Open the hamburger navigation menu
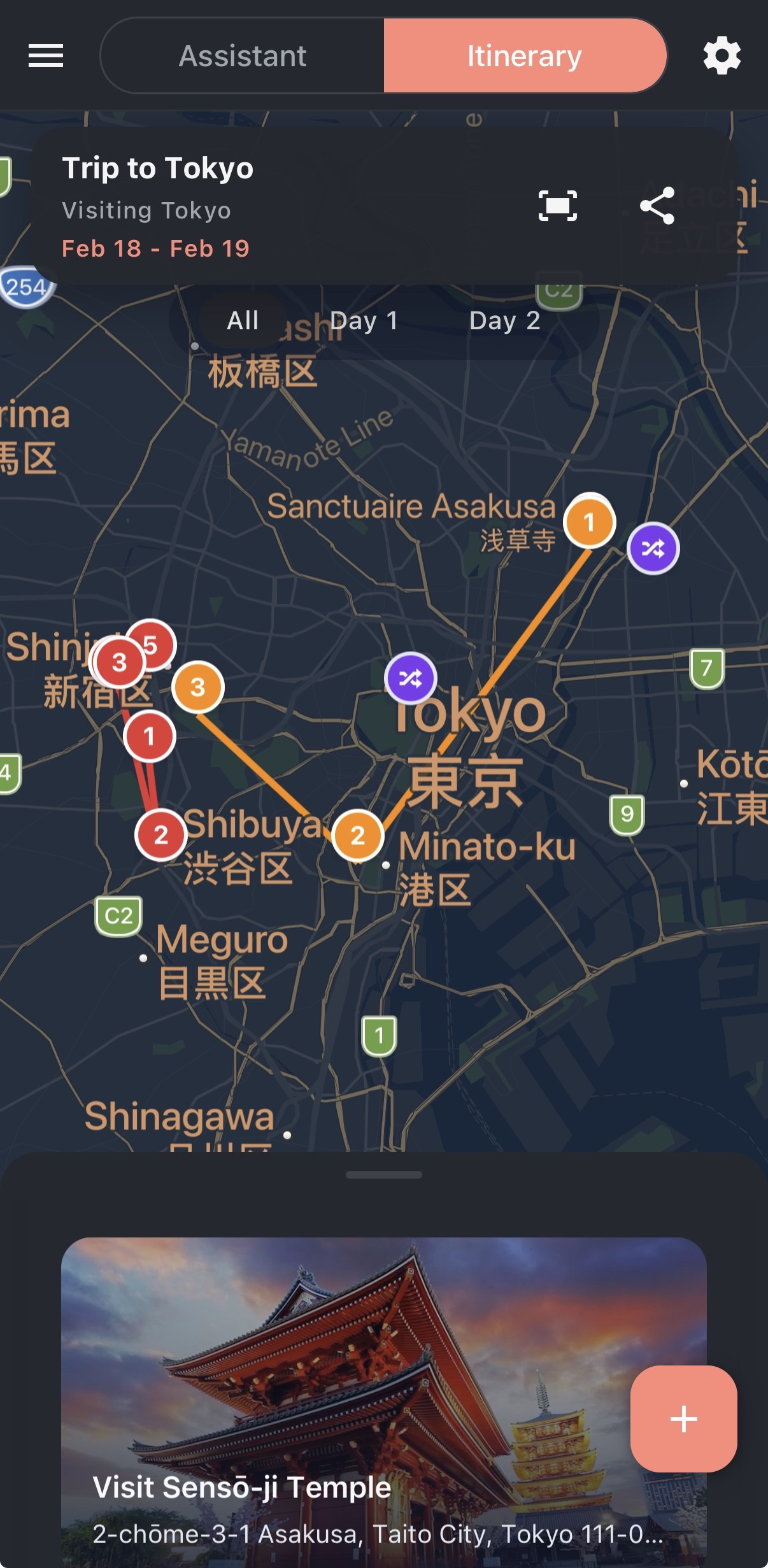Viewport: 768px width, 1568px height. (x=46, y=56)
